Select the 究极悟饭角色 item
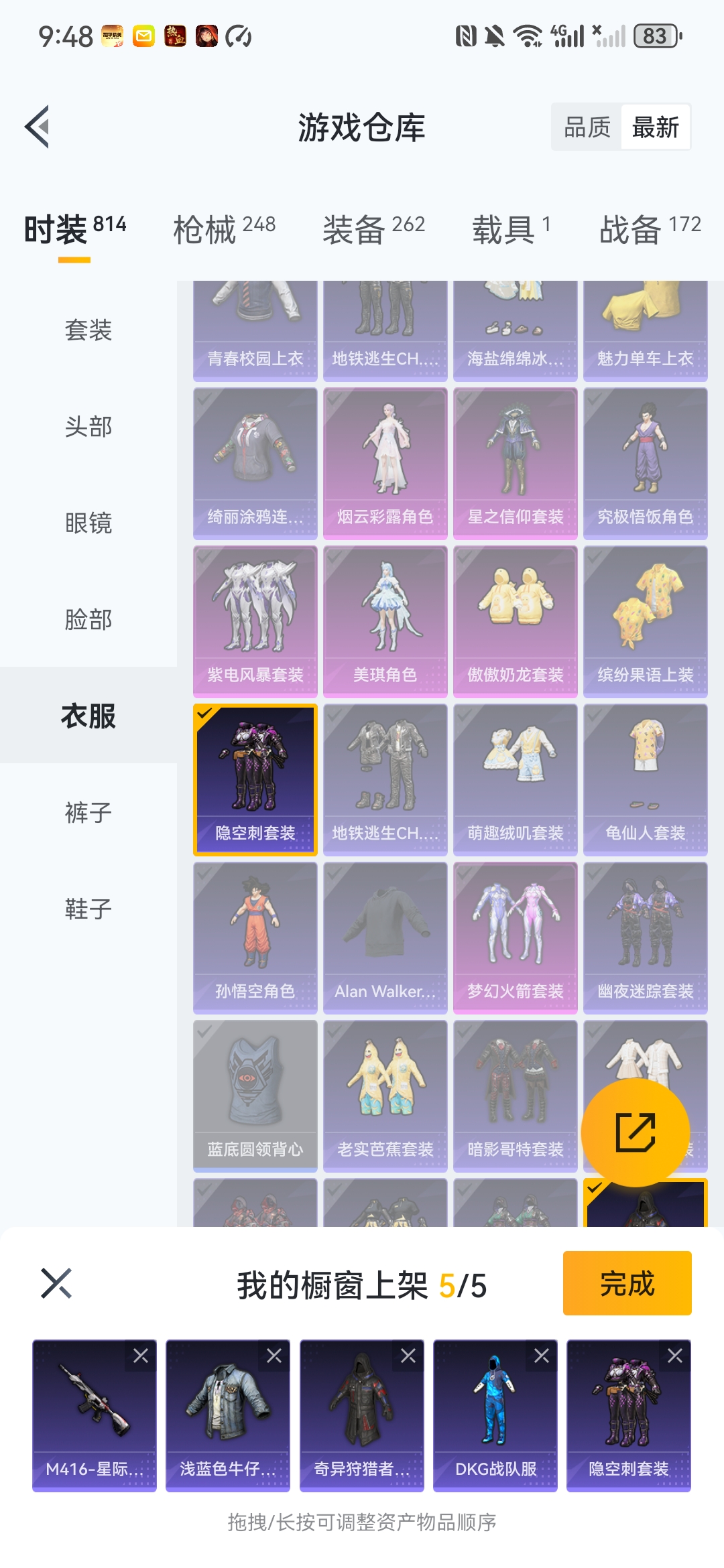 645,463
